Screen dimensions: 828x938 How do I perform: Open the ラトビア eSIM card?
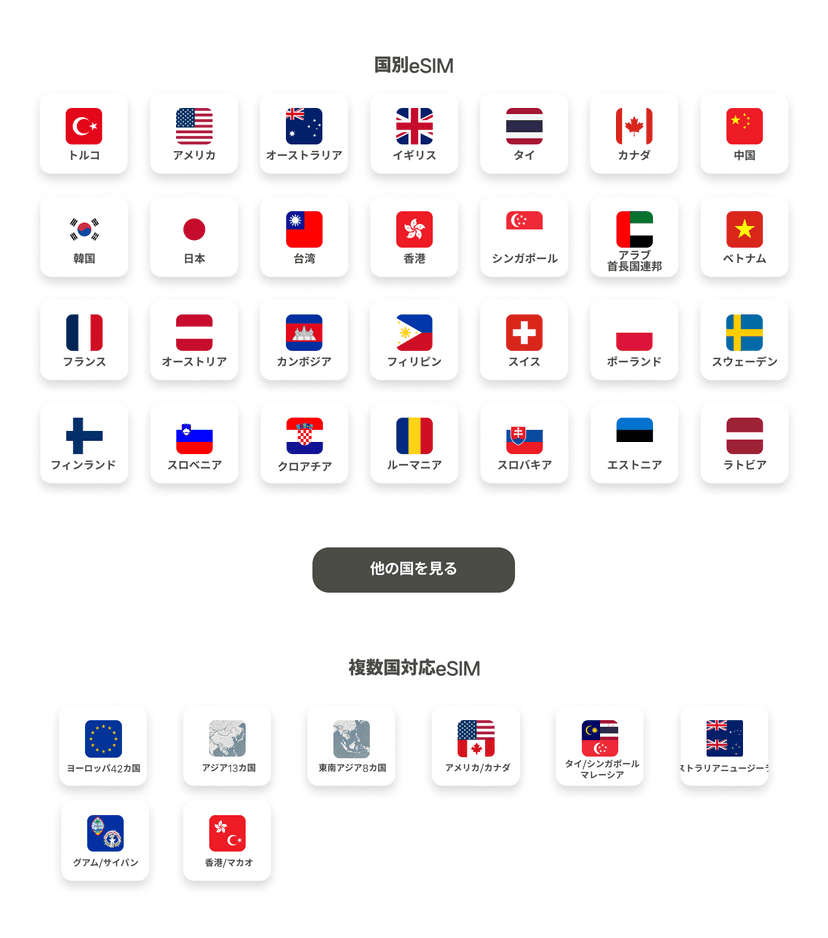(x=744, y=443)
